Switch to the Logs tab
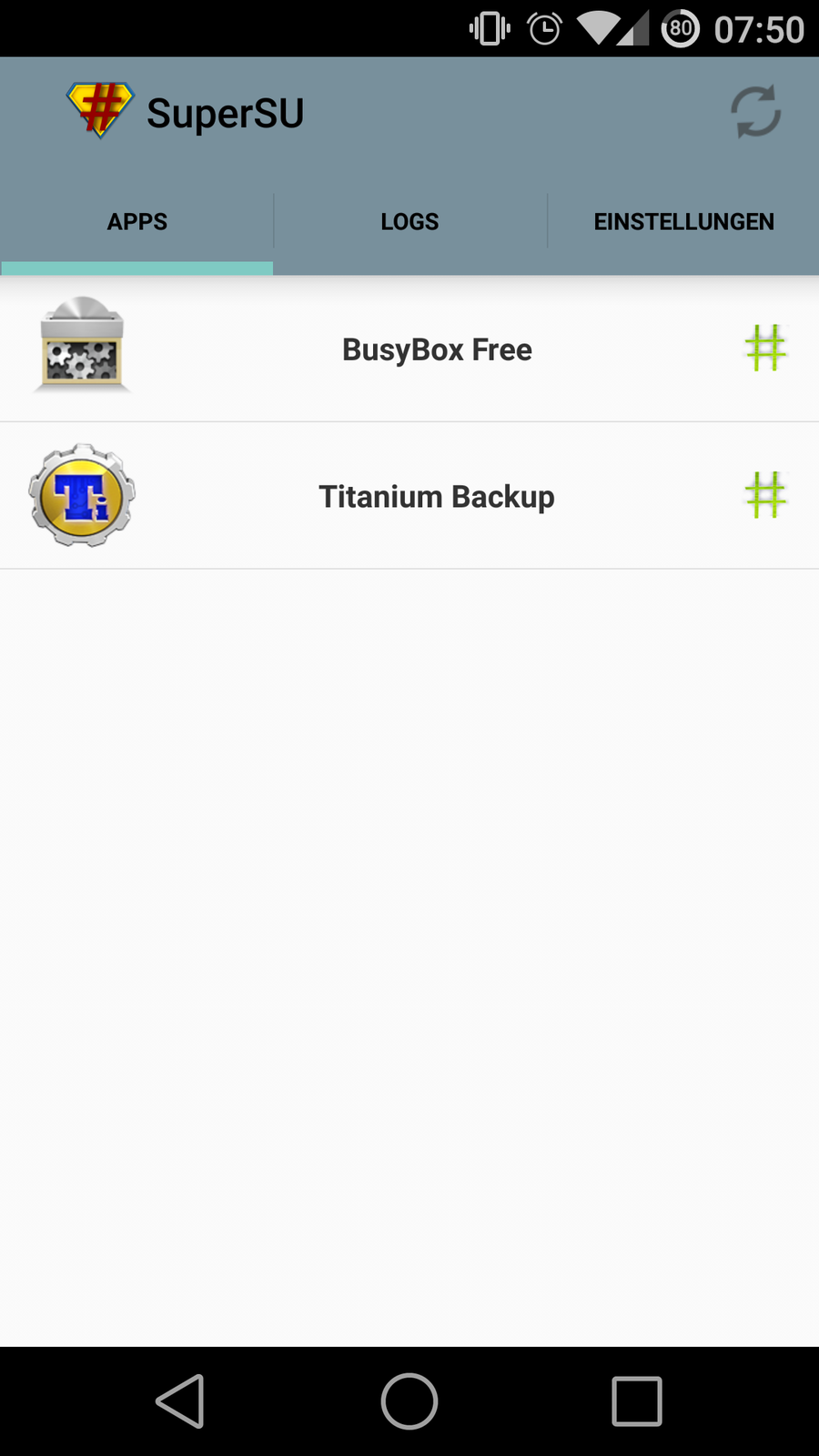 click(x=409, y=222)
